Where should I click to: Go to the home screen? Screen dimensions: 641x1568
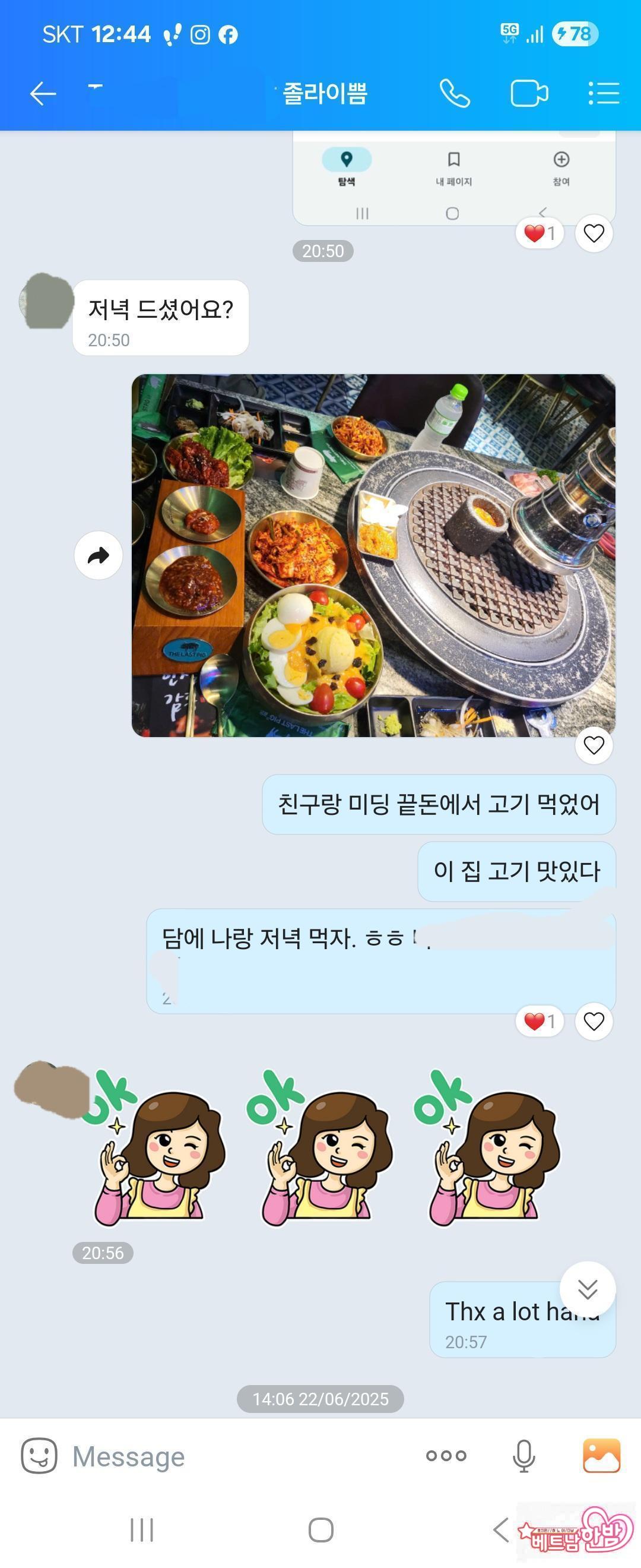tap(320, 1529)
